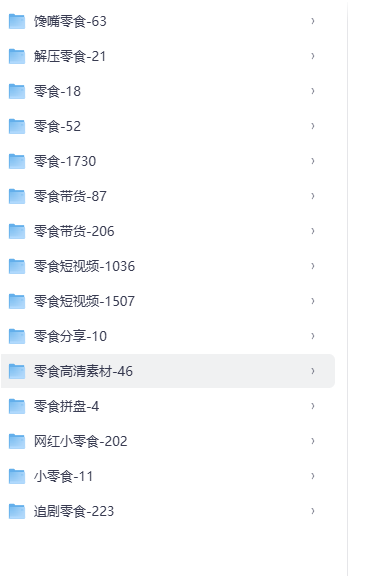The height and width of the screenshot is (577, 385).
Task: Tap the 零食带货-87 folder
Action: click(168, 196)
